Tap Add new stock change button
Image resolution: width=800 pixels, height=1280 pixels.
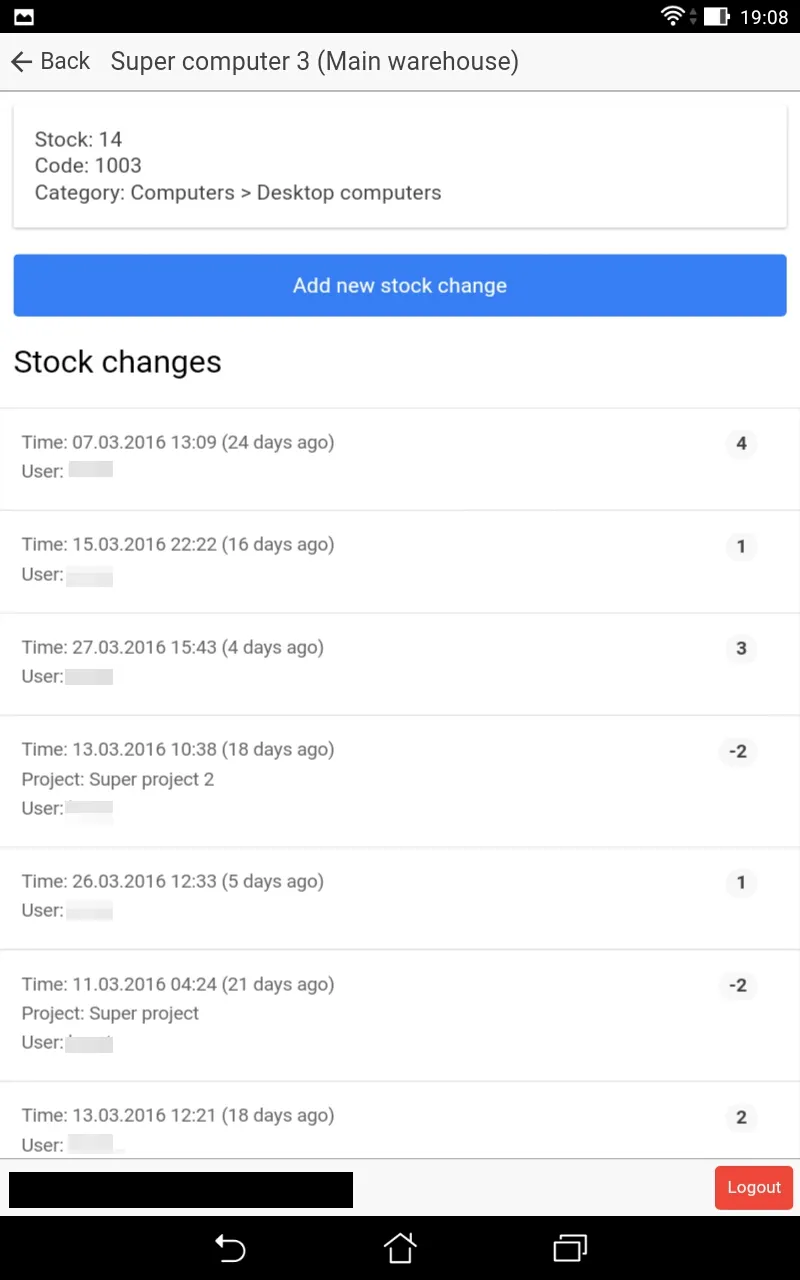click(x=400, y=286)
